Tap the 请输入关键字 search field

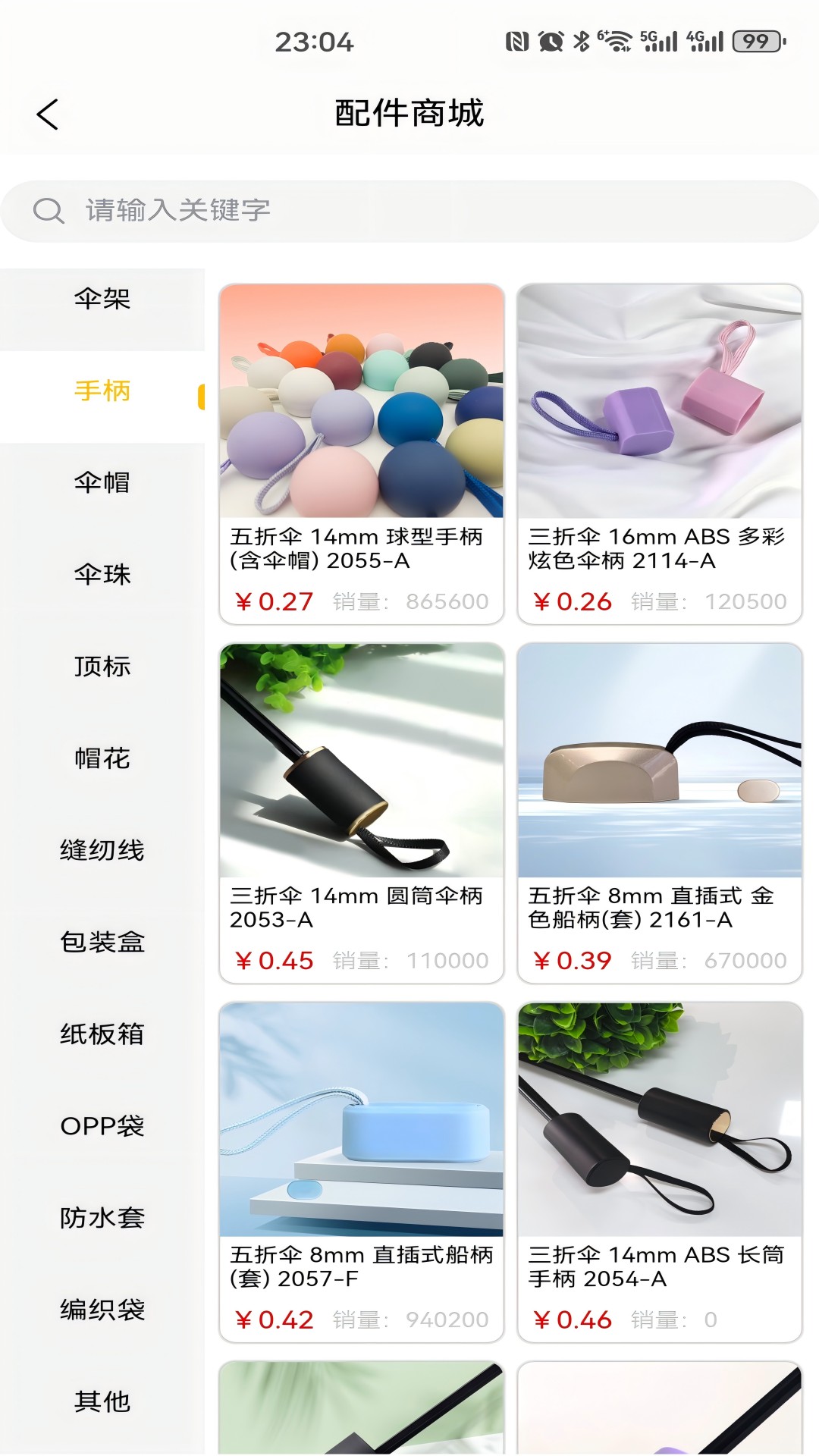click(x=303, y=210)
